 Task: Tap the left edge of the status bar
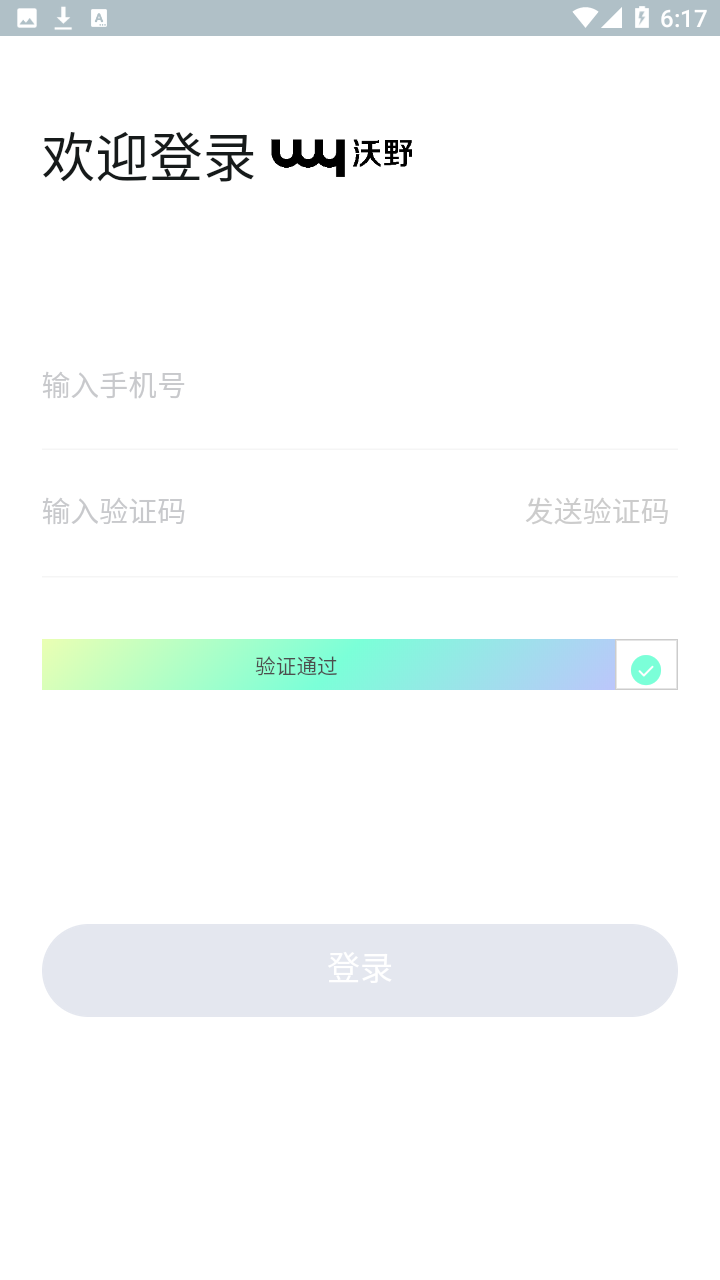click(x=8, y=16)
